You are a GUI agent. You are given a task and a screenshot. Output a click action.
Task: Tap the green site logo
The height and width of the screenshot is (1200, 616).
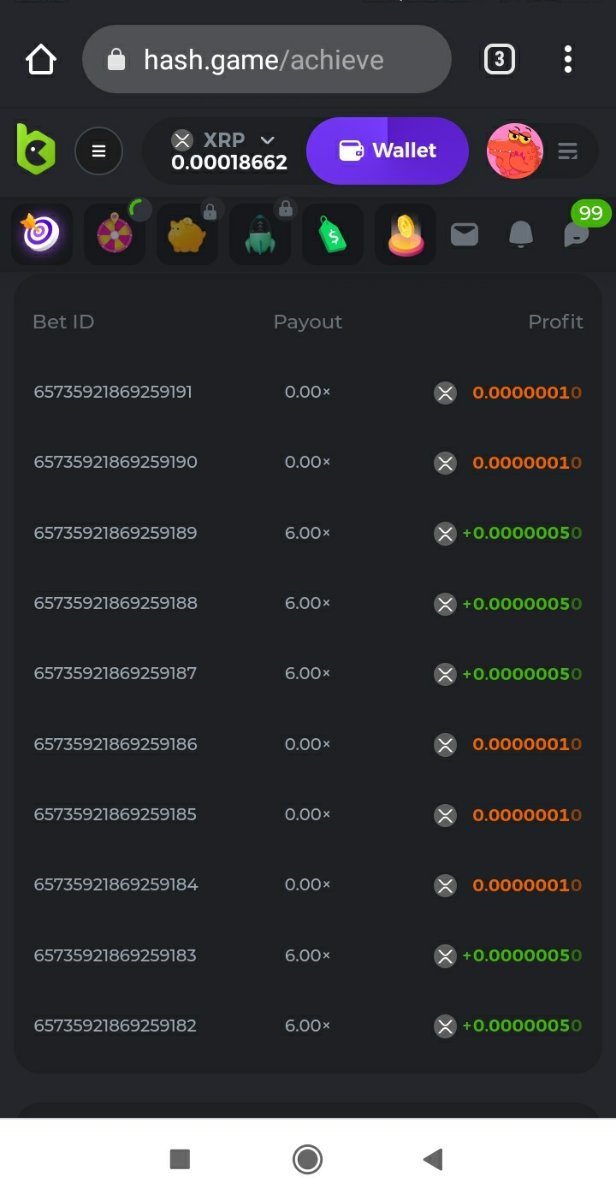click(36, 150)
